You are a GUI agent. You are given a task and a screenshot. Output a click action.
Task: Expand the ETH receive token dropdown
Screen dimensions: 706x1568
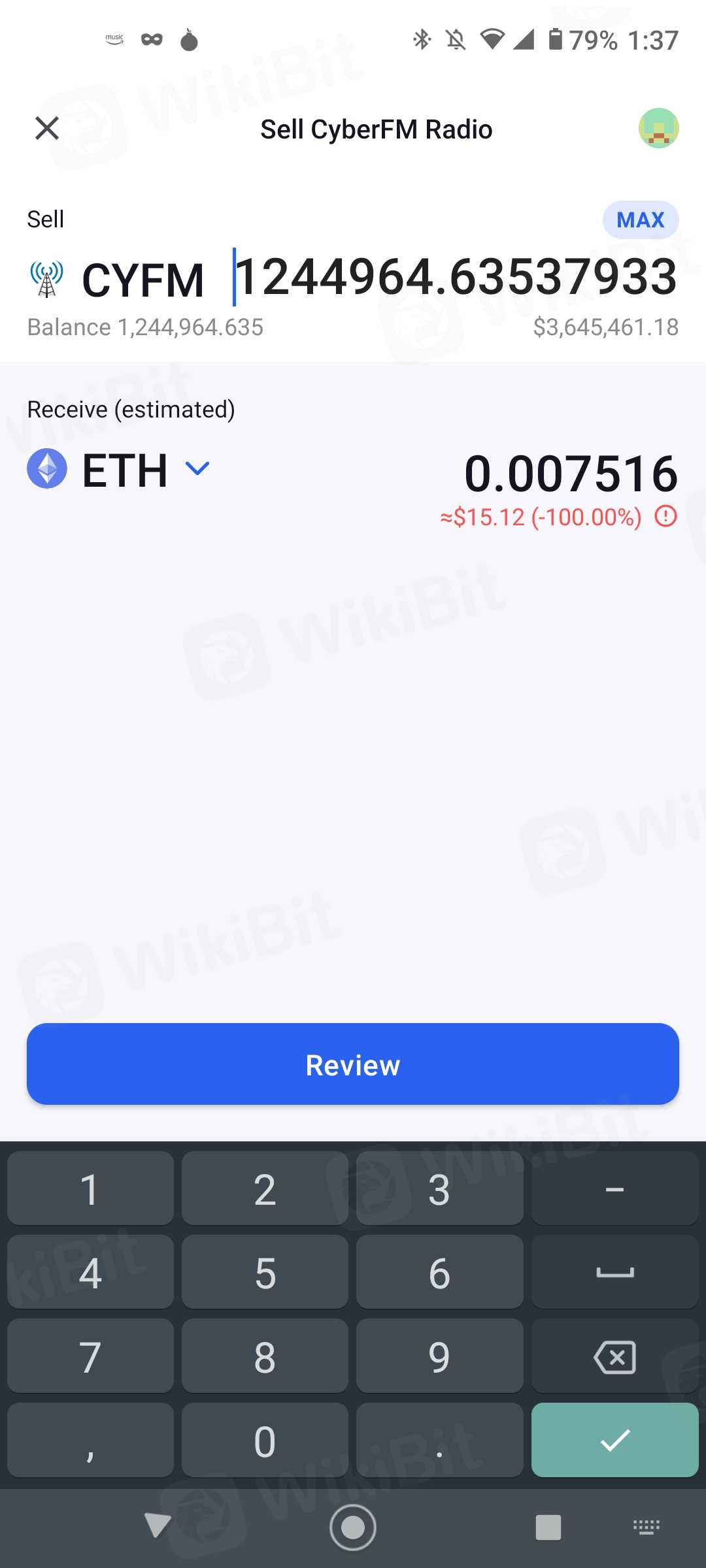(x=197, y=468)
